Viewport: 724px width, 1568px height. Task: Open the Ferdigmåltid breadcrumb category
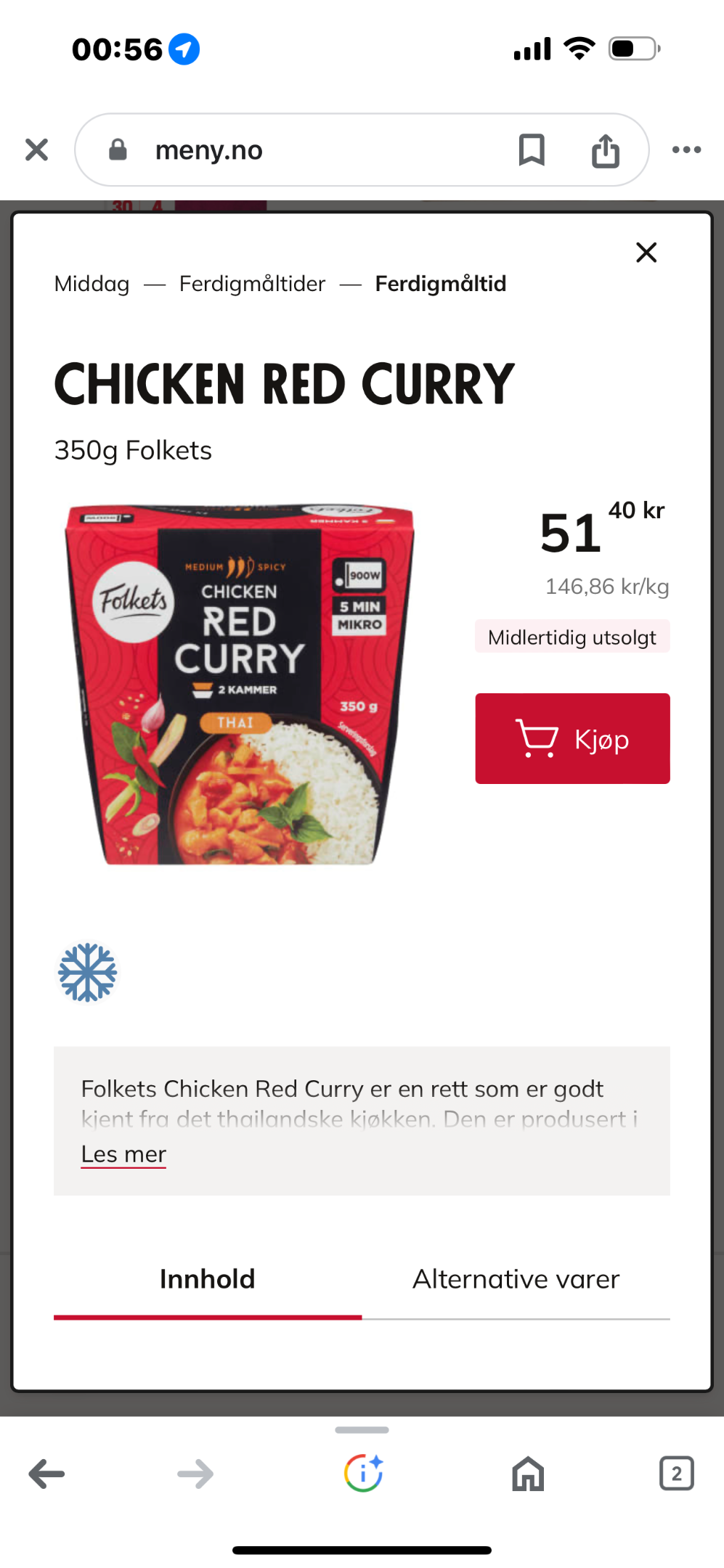pyautogui.click(x=441, y=284)
